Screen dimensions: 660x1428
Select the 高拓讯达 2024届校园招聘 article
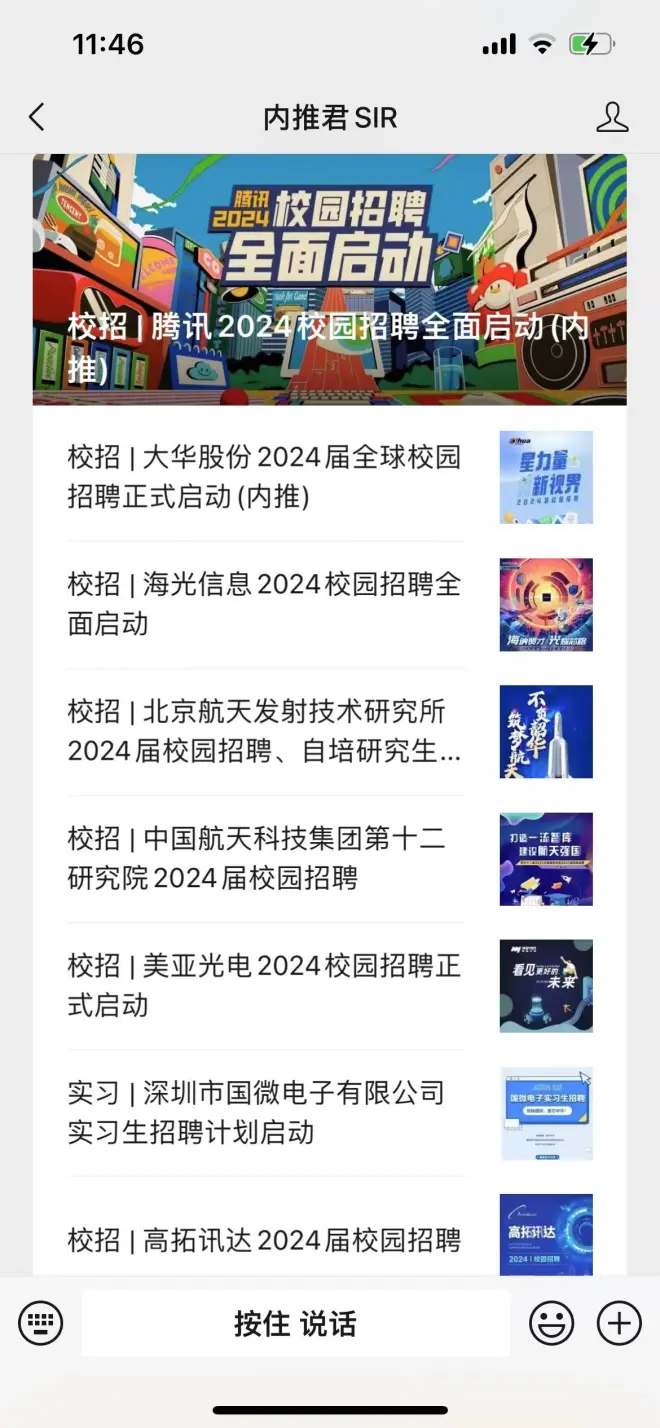pyautogui.click(x=265, y=1240)
